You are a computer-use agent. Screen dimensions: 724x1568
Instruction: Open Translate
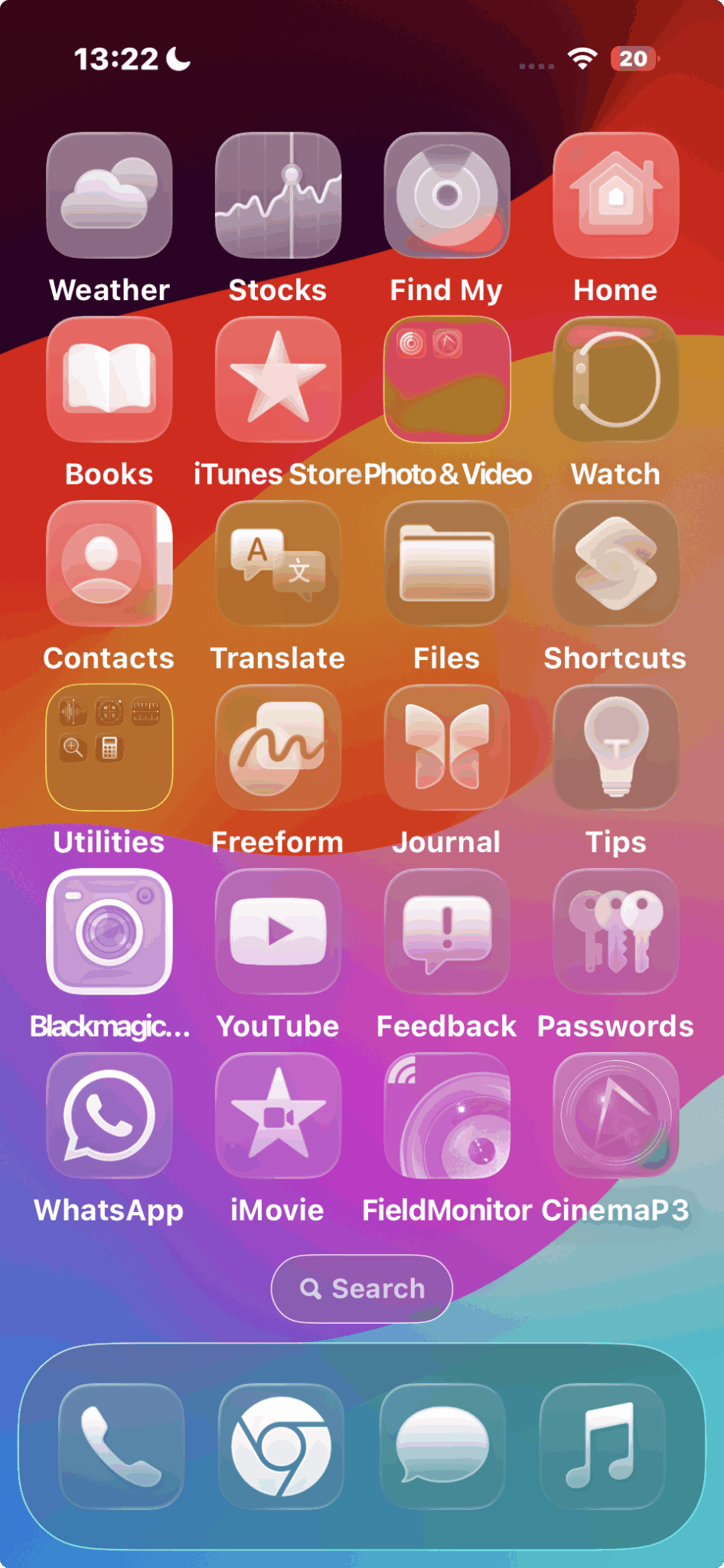pyautogui.click(x=277, y=564)
